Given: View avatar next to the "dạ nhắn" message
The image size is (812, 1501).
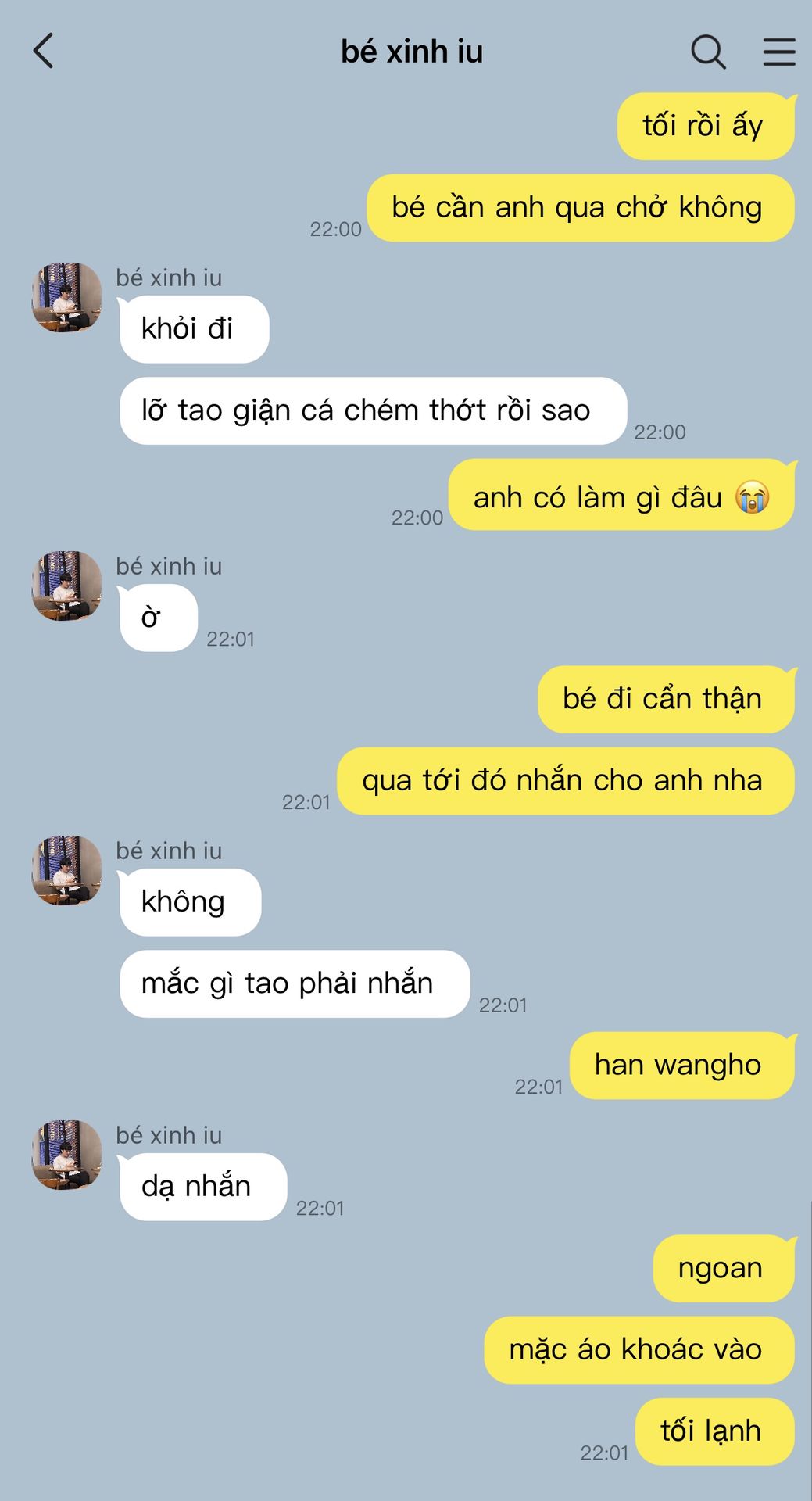Looking at the screenshot, I should pyautogui.click(x=67, y=1155).
